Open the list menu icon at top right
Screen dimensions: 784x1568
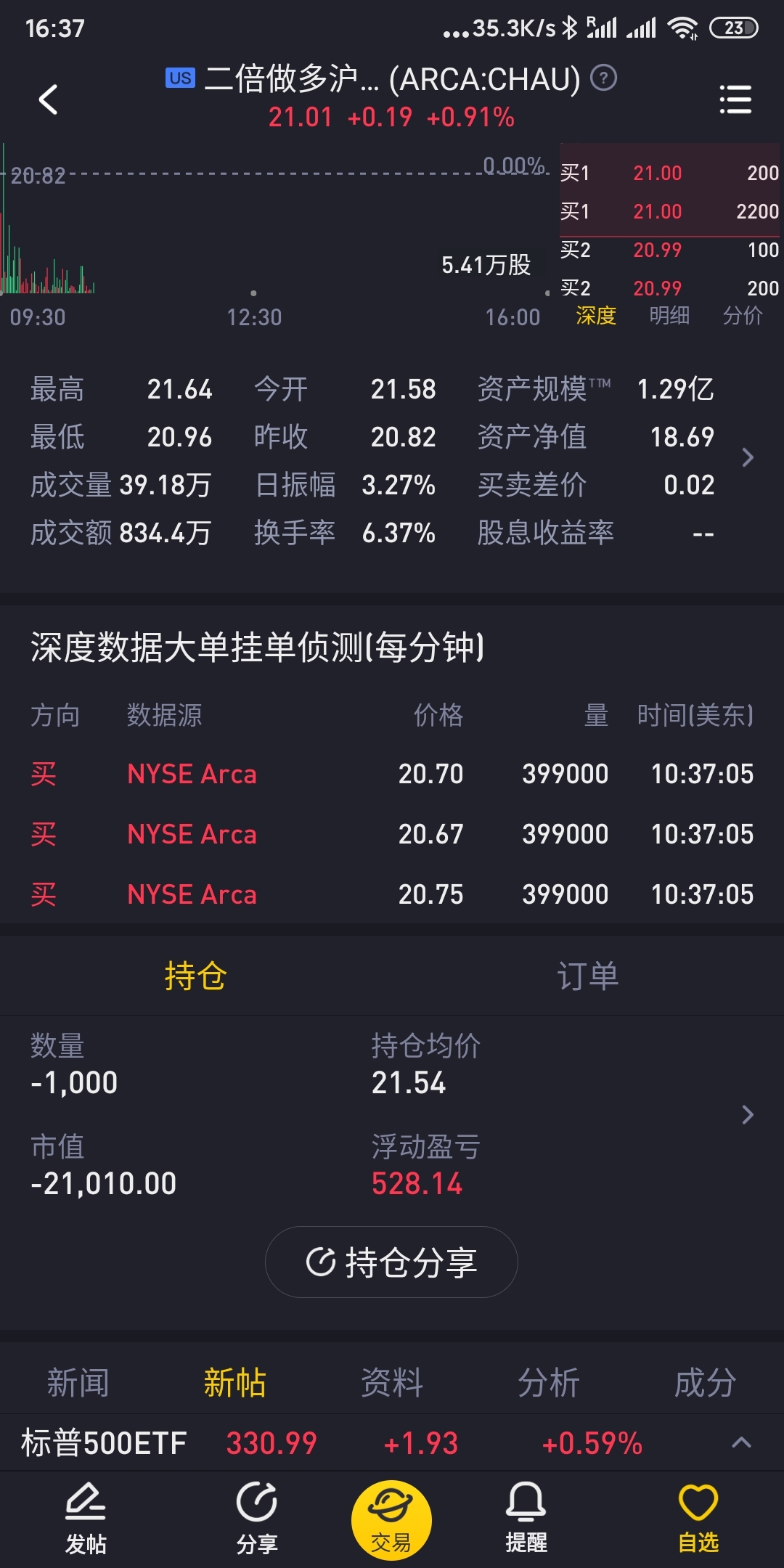coord(735,99)
